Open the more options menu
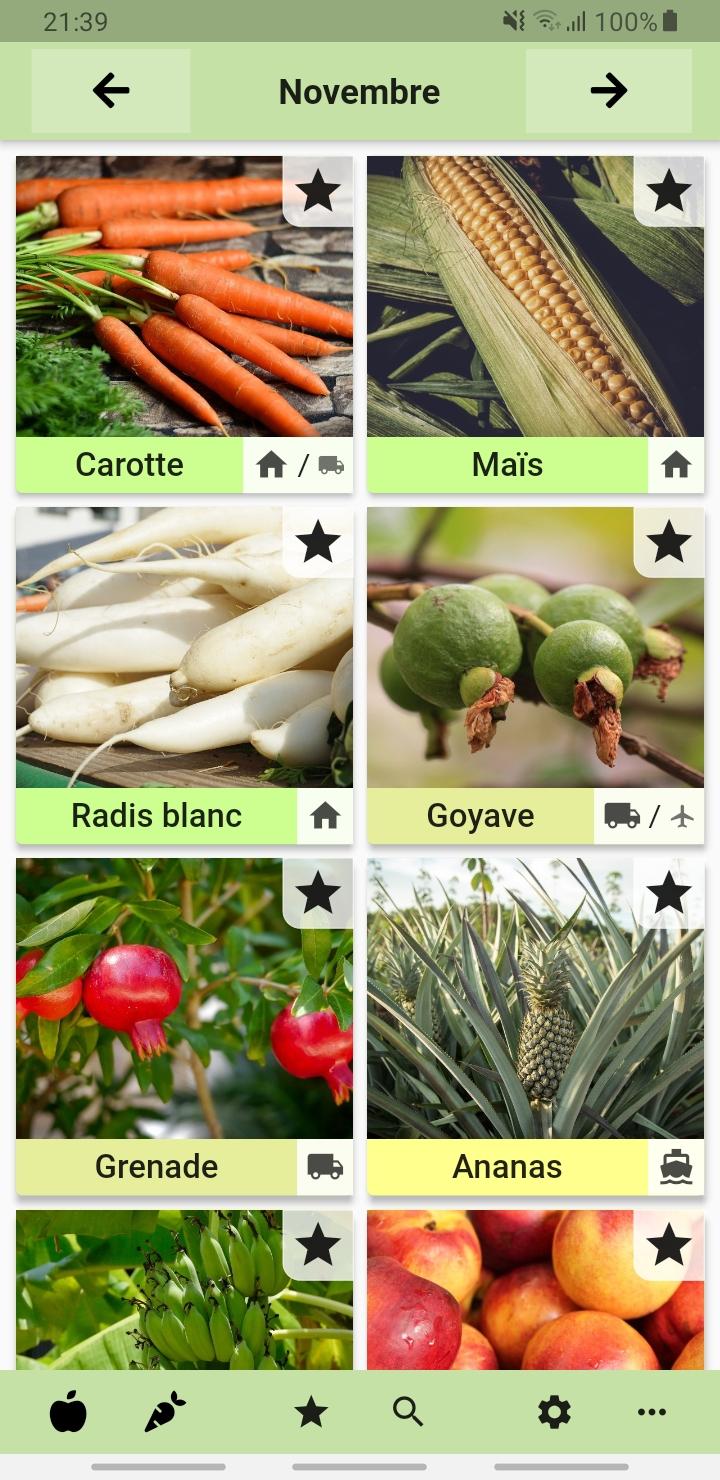Screen dimensions: 720x1480 pyautogui.click(x=651, y=1412)
